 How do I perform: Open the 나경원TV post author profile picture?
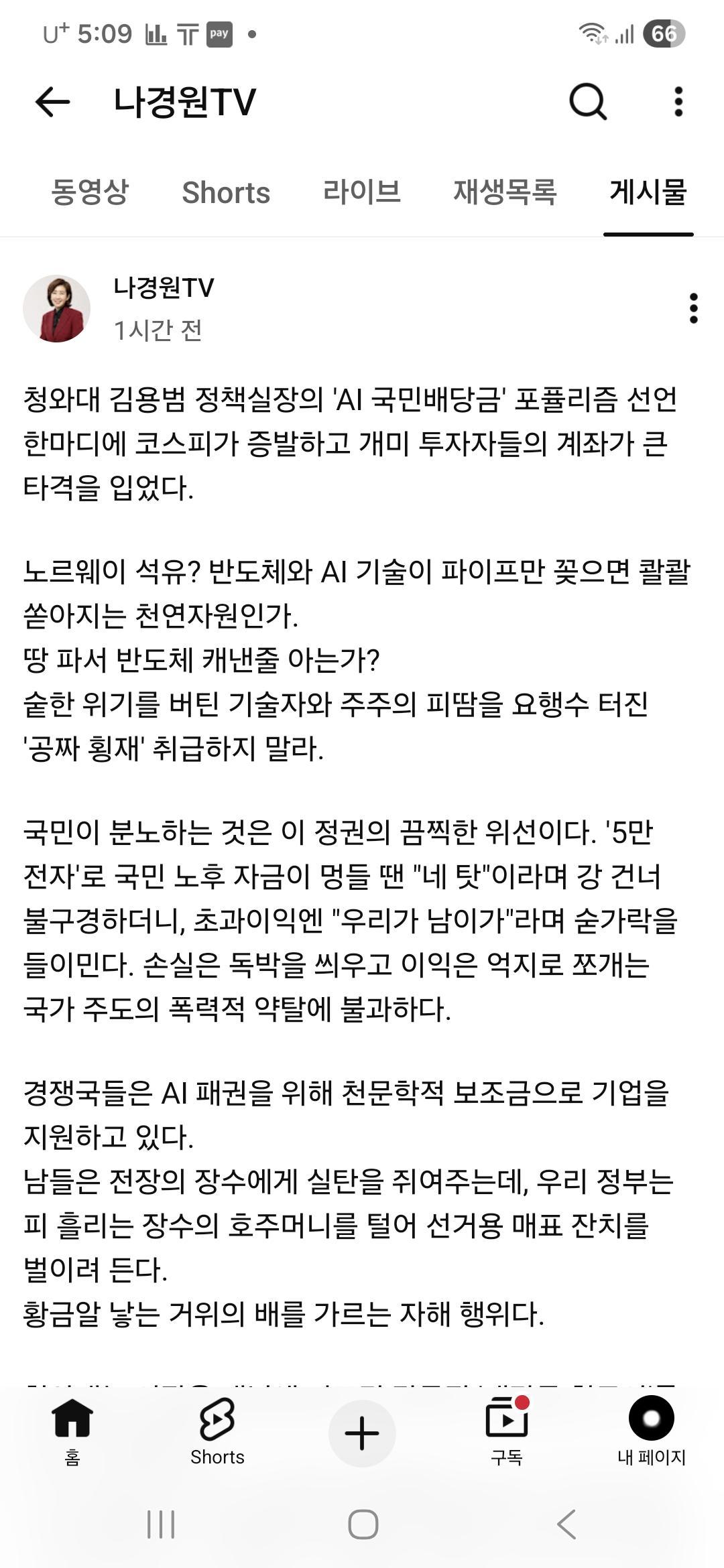[x=57, y=308]
